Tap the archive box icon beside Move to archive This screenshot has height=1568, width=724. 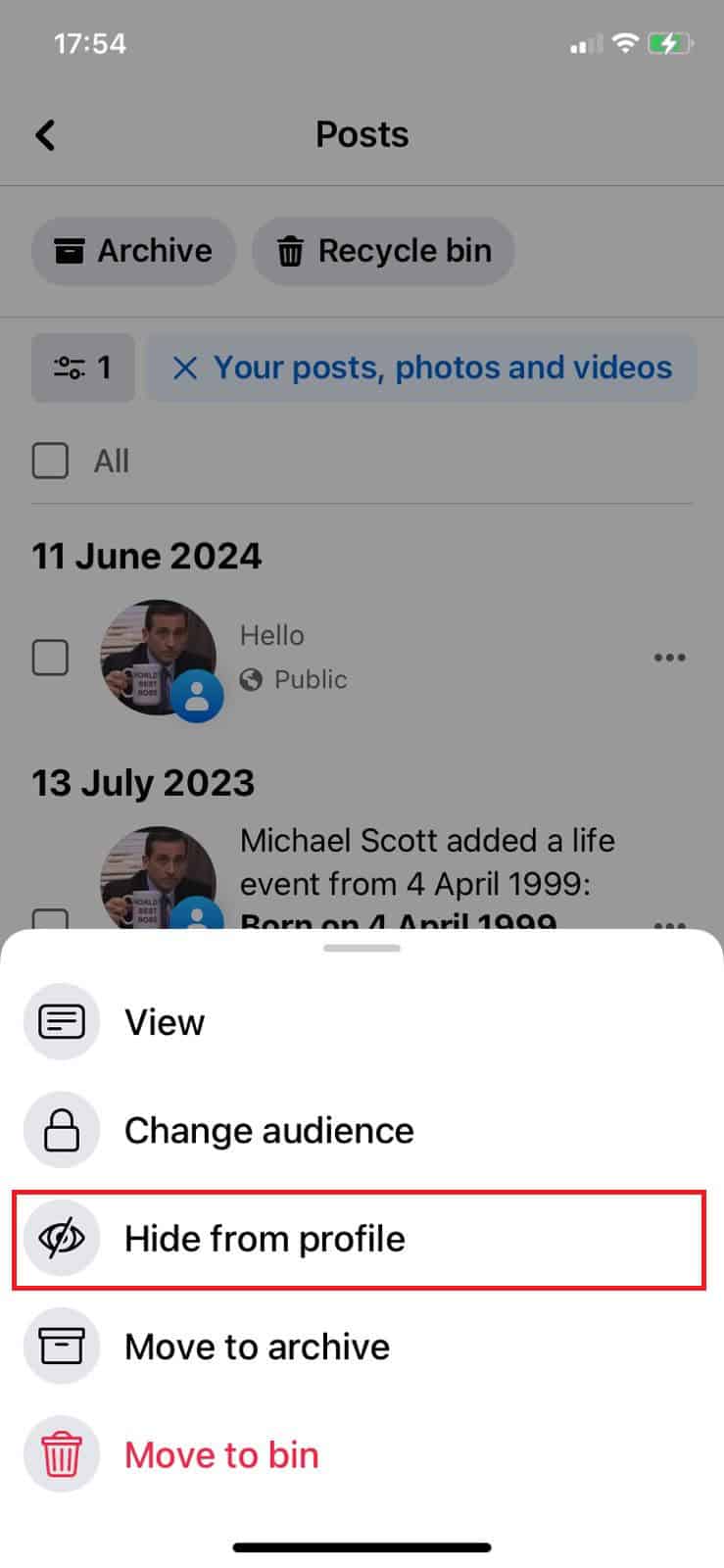(x=61, y=1347)
